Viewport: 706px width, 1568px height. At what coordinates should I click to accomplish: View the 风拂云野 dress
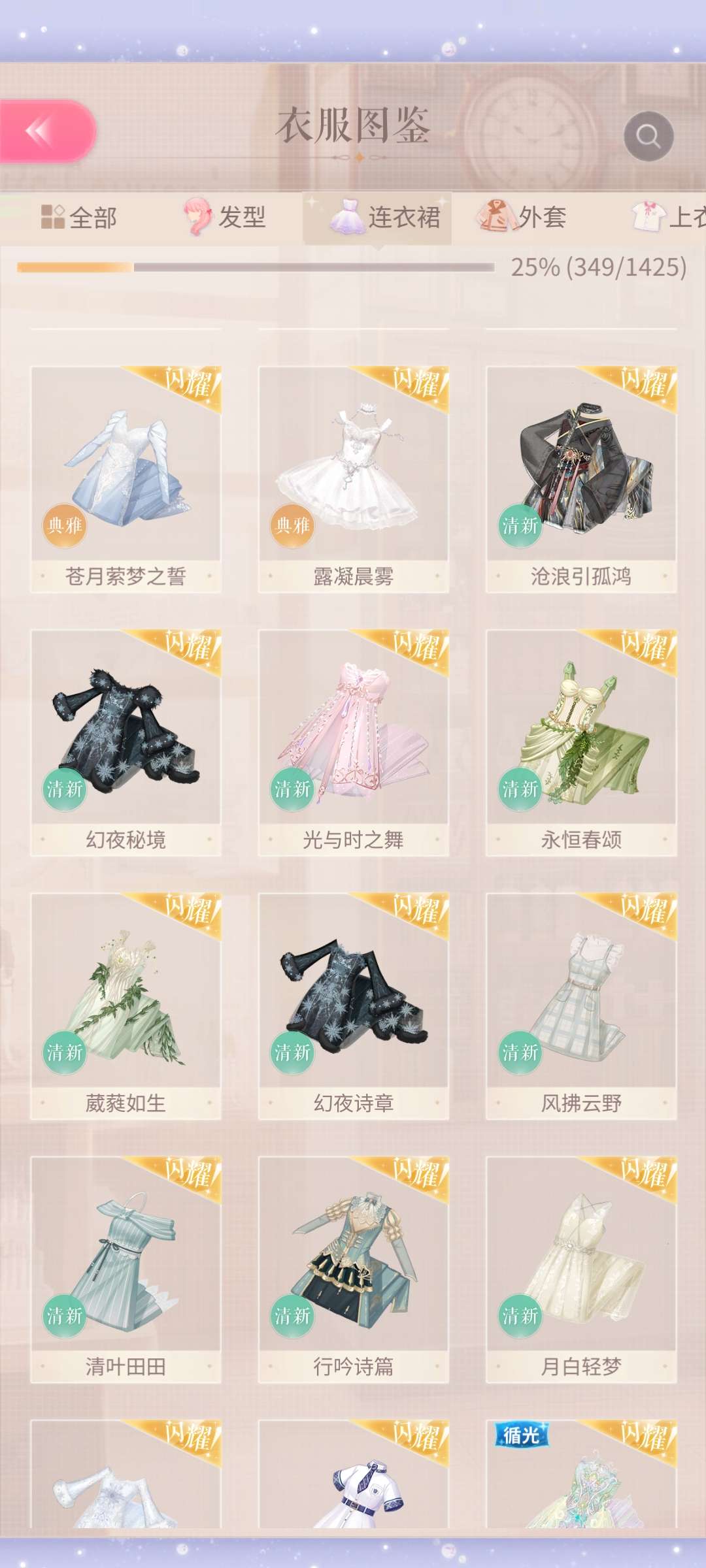(x=580, y=1005)
